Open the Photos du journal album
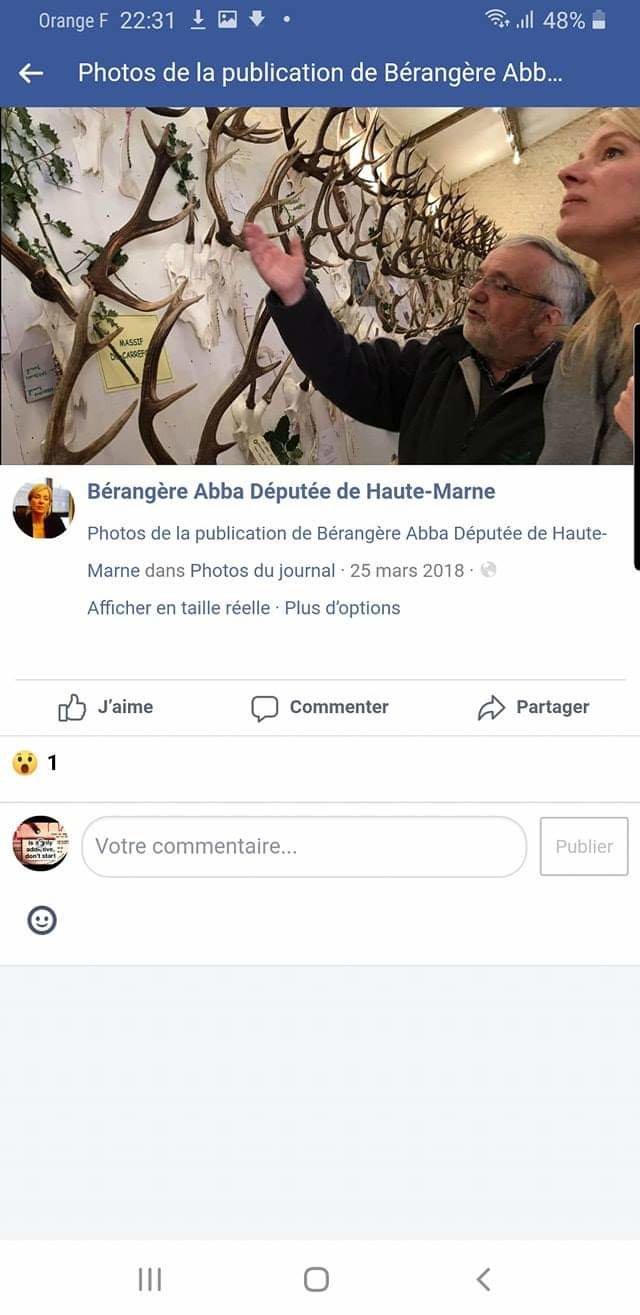Image resolution: width=640 pixels, height=1315 pixels. (x=263, y=571)
